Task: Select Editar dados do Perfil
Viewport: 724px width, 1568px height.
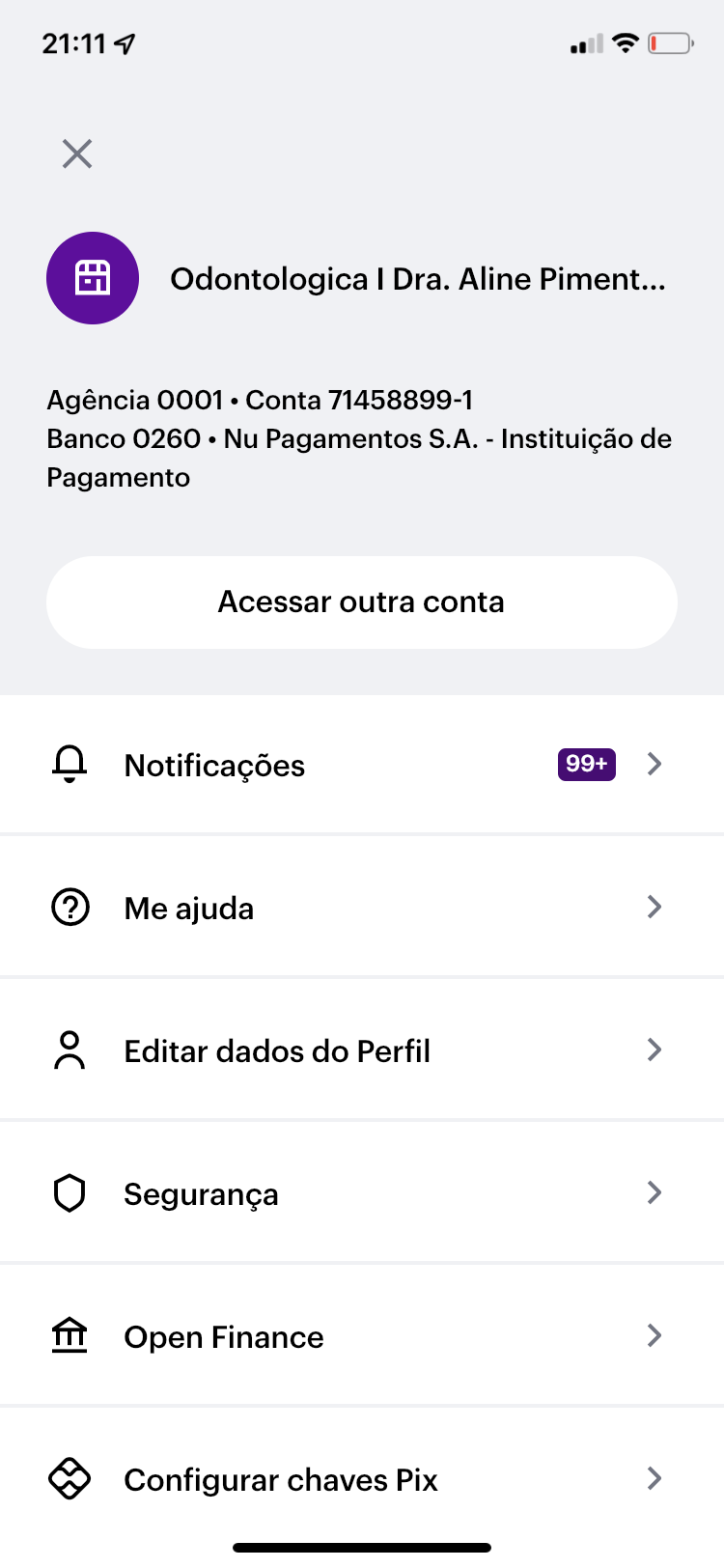Action: [361, 1050]
